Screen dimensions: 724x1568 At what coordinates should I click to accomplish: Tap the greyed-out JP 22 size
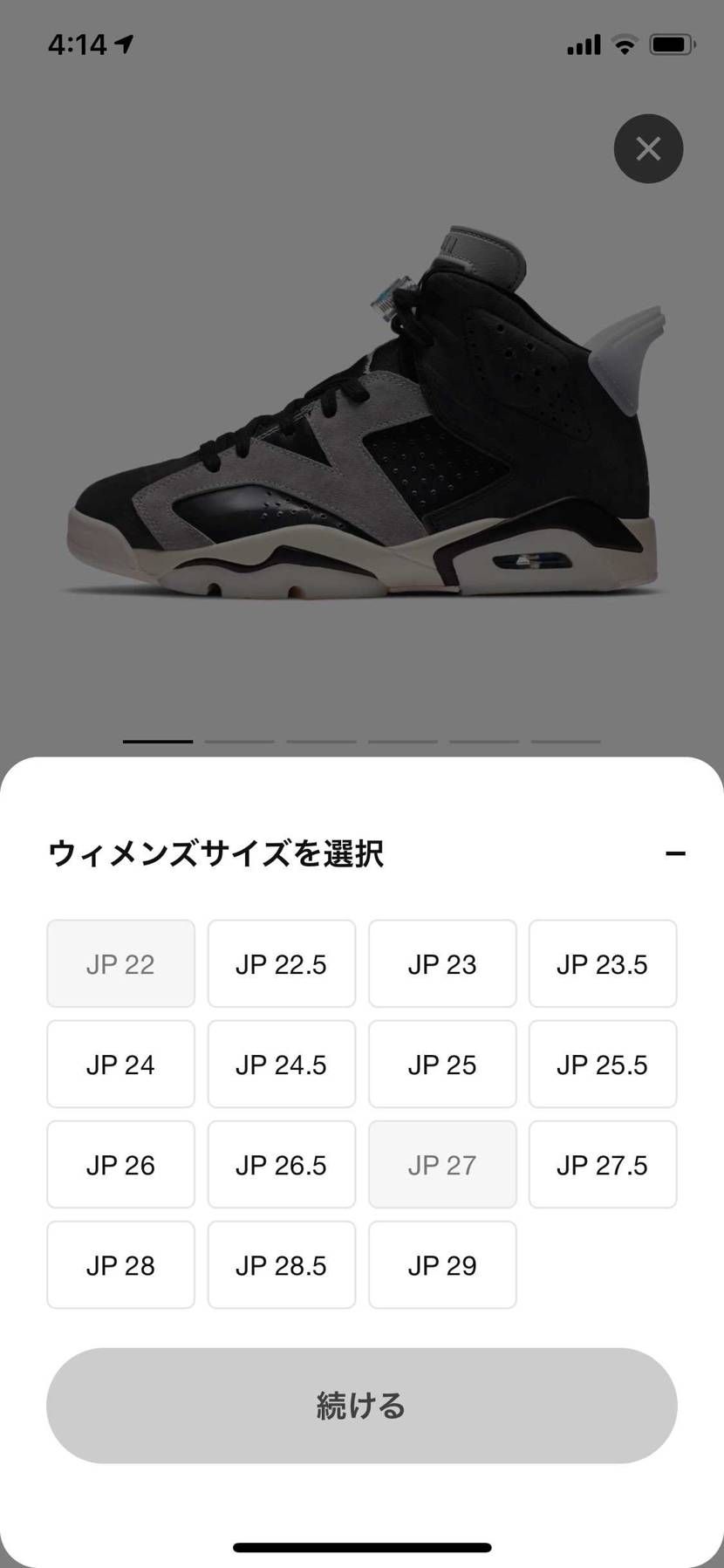coord(120,963)
